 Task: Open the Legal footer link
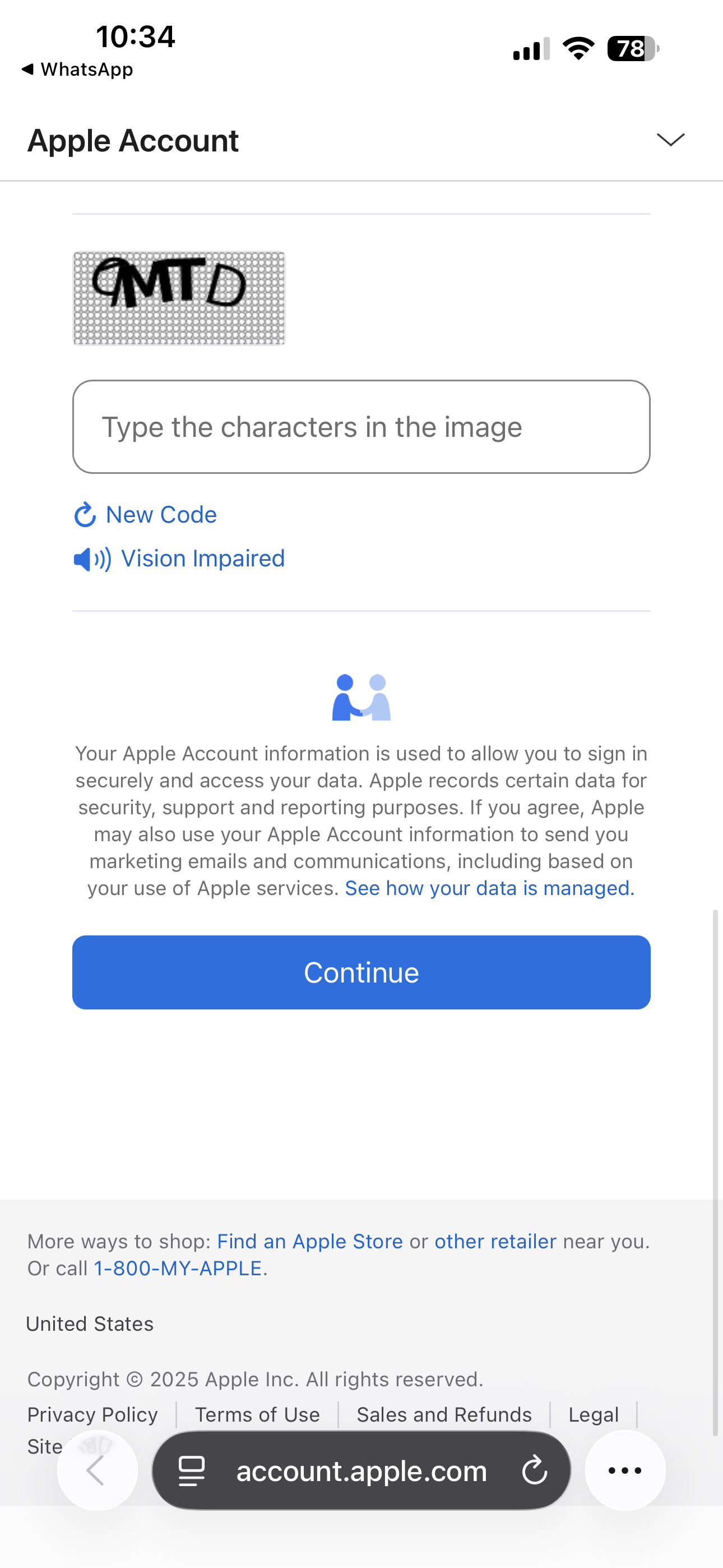click(594, 1414)
